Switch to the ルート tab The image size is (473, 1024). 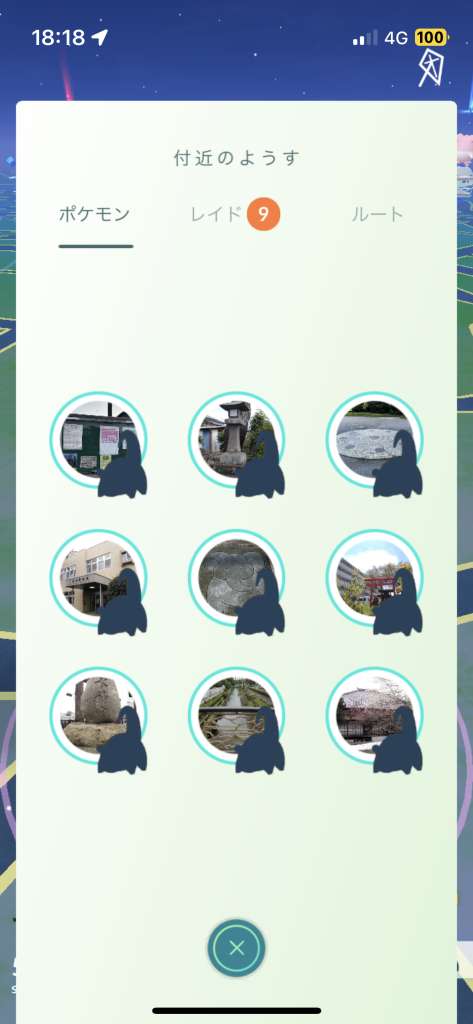[378, 214]
